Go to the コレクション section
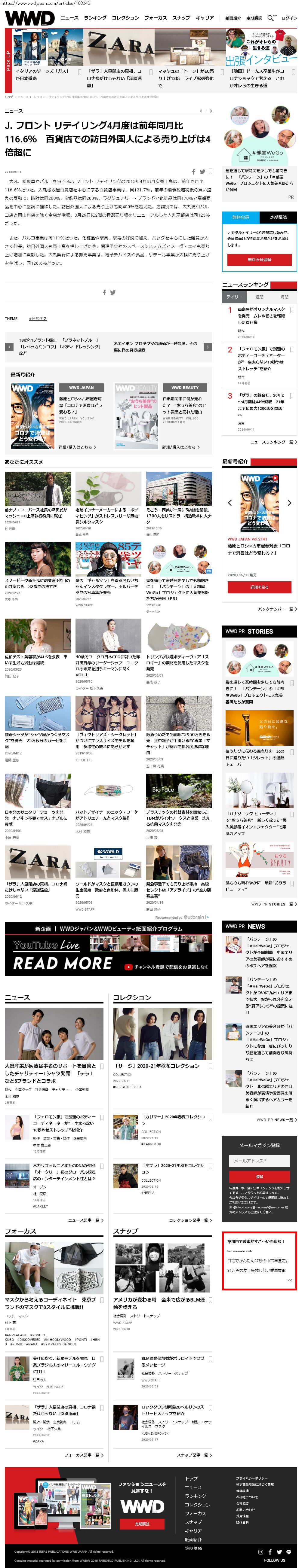The height and width of the screenshot is (1568, 302). 125,18
